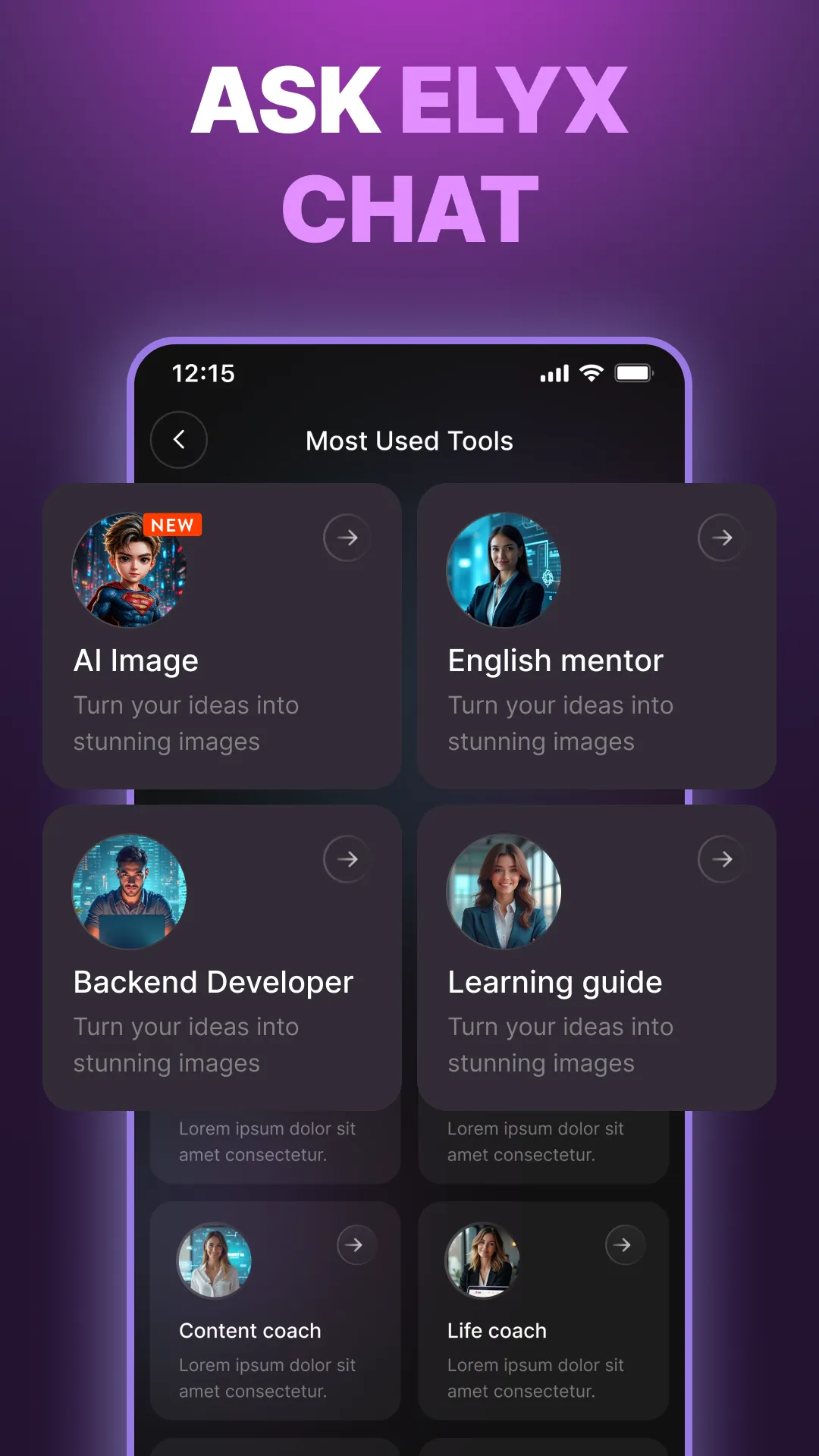This screenshot has height=1456, width=819.
Task: Tap the Most Used Tools title
Action: click(x=409, y=441)
